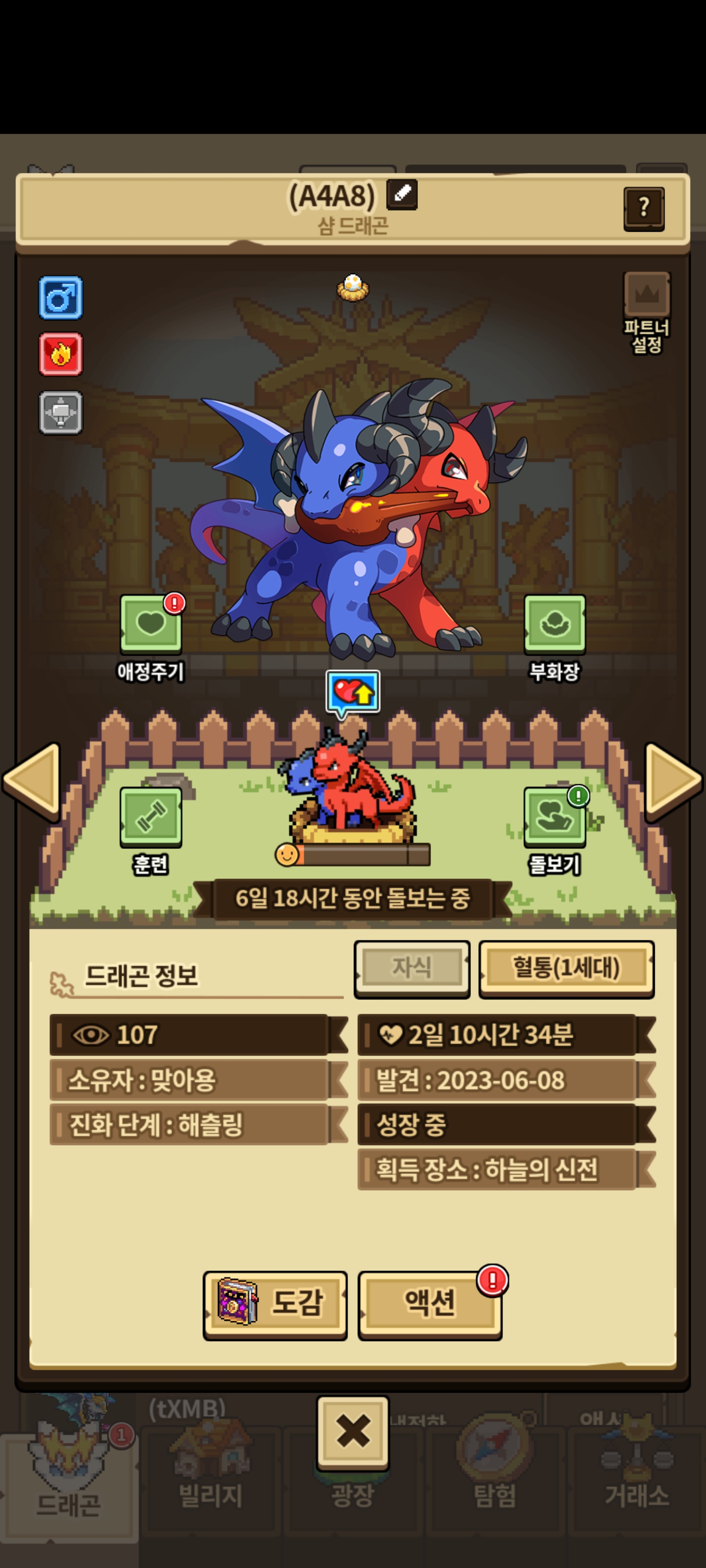Open 파트너 설정 partner settings

646,312
